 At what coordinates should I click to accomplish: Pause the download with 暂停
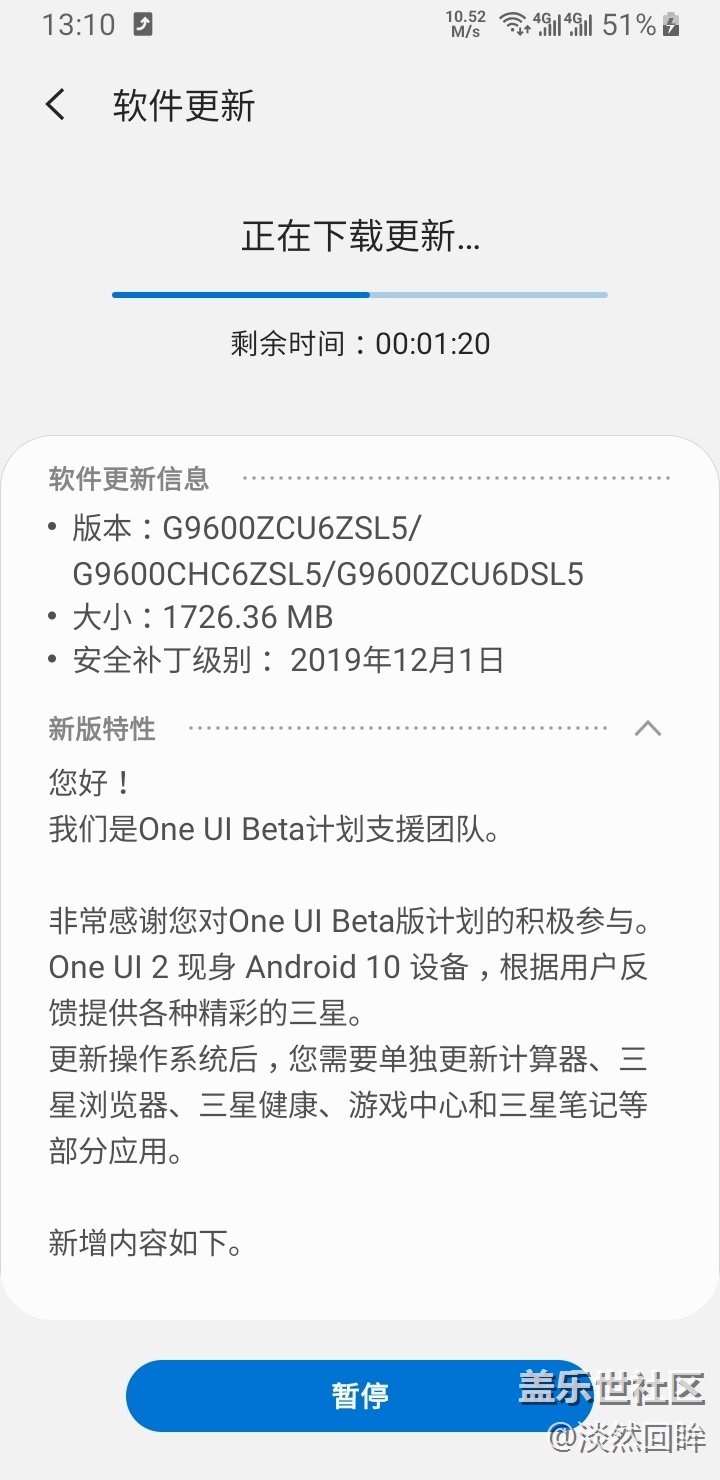(360, 1395)
